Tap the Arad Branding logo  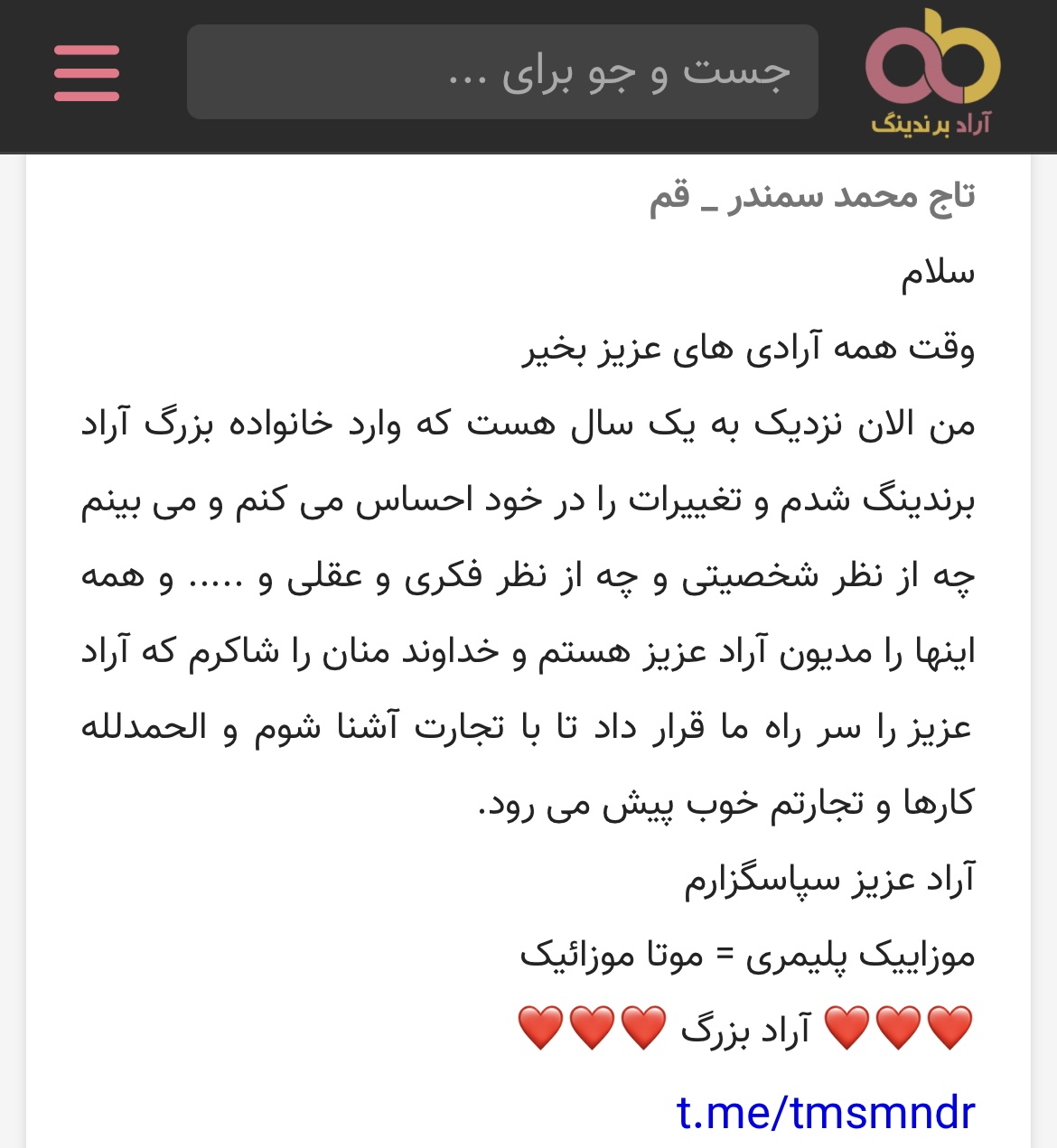click(931, 72)
